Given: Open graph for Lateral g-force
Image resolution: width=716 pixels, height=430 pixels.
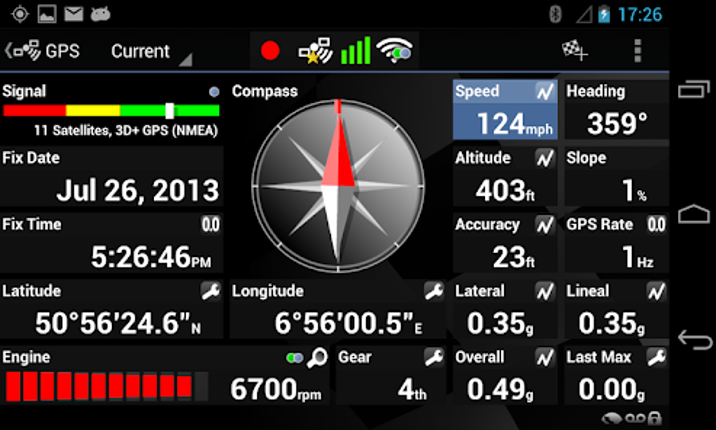Looking at the screenshot, I should 545,291.
